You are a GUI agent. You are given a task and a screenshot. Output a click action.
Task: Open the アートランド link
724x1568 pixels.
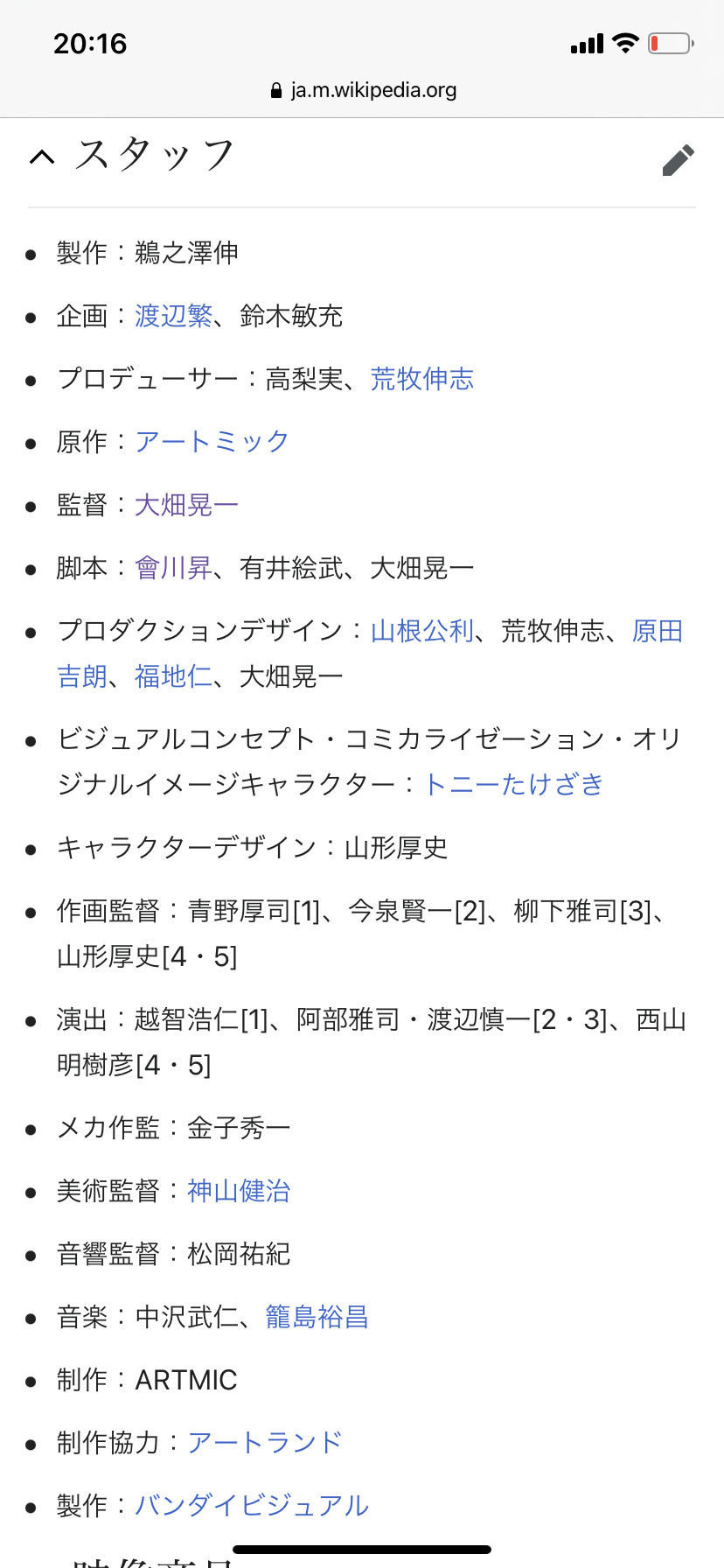tap(264, 1443)
